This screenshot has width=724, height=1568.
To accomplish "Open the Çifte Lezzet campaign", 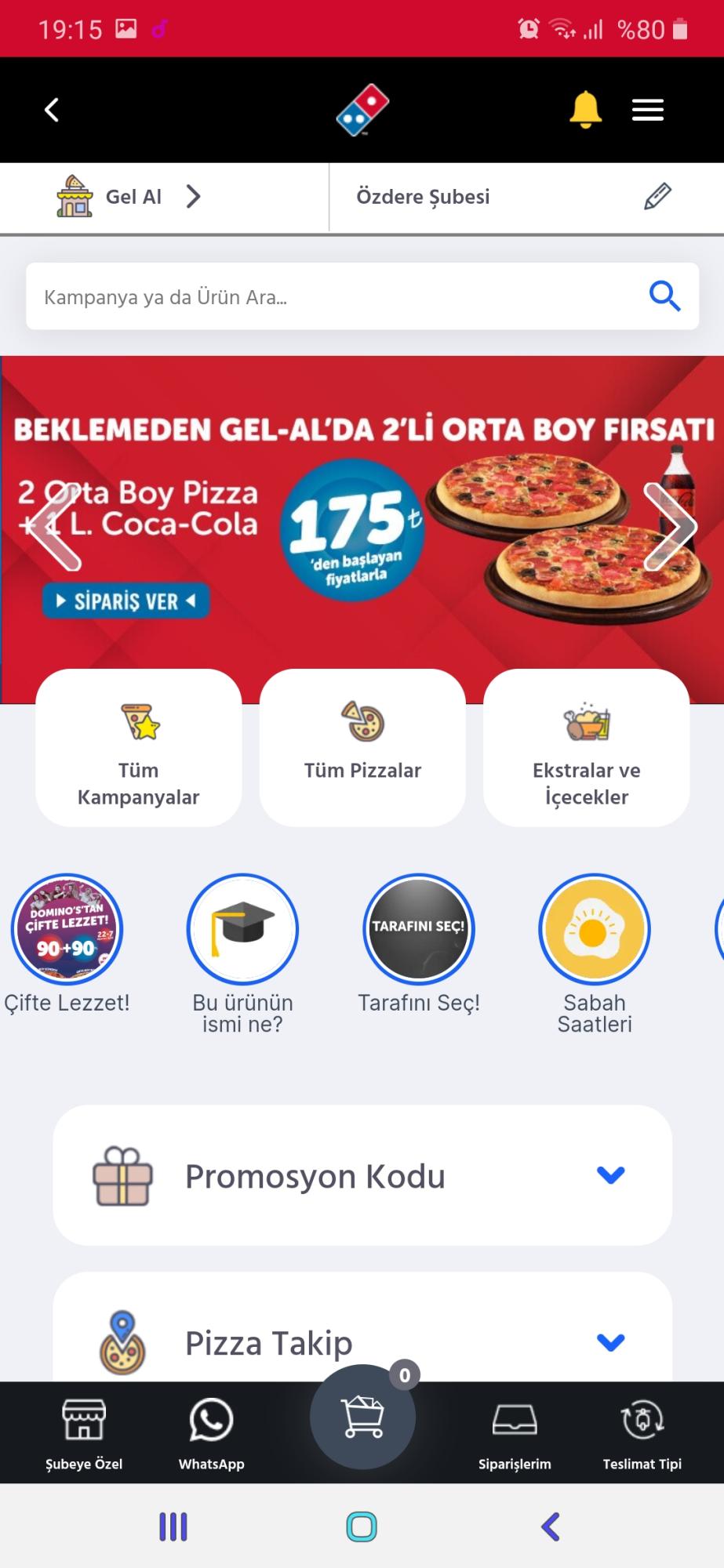I will point(67,929).
